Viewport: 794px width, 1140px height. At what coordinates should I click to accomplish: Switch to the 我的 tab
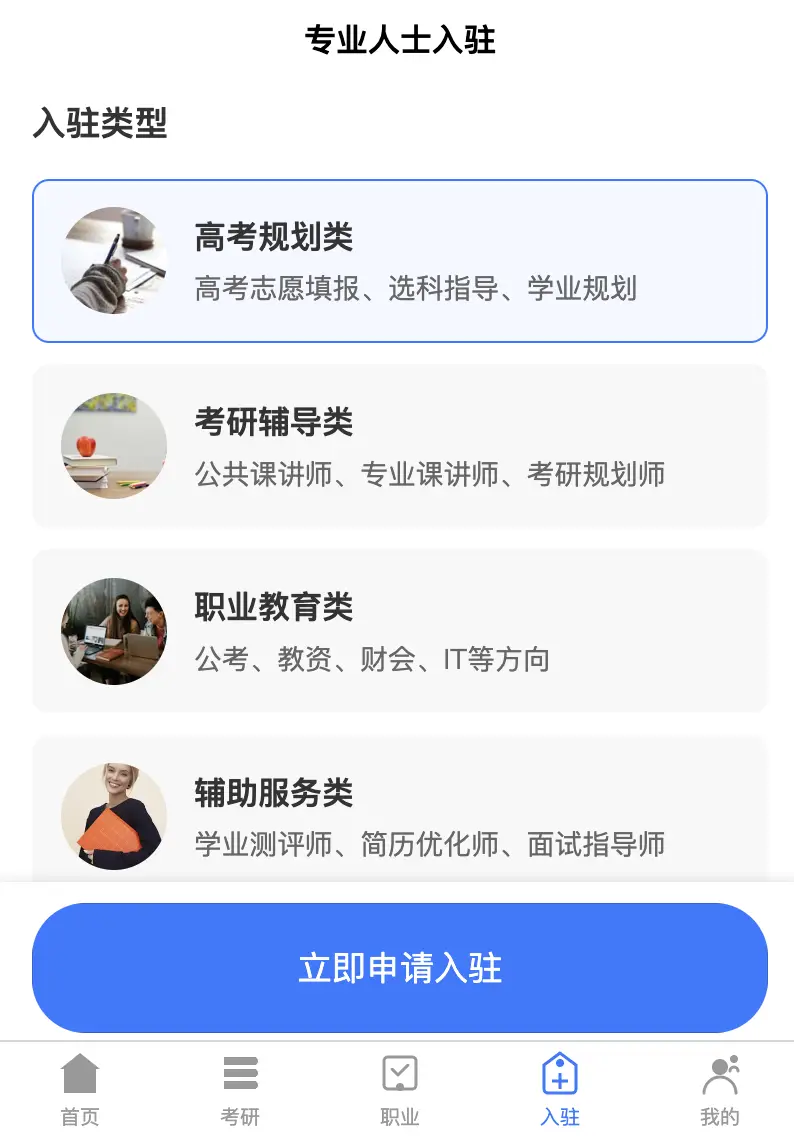coord(720,1090)
